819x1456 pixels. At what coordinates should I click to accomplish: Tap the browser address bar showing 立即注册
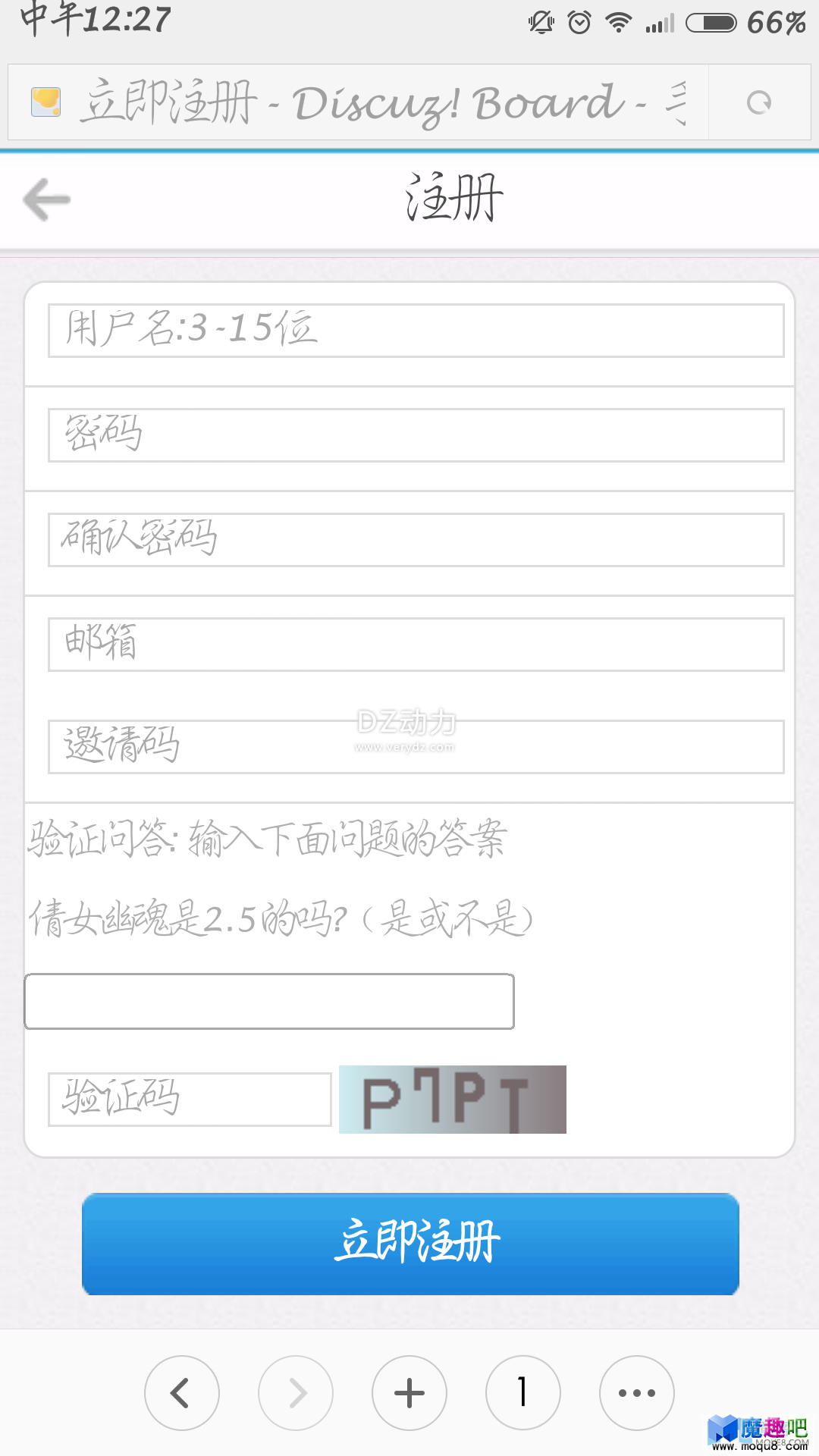(358, 102)
